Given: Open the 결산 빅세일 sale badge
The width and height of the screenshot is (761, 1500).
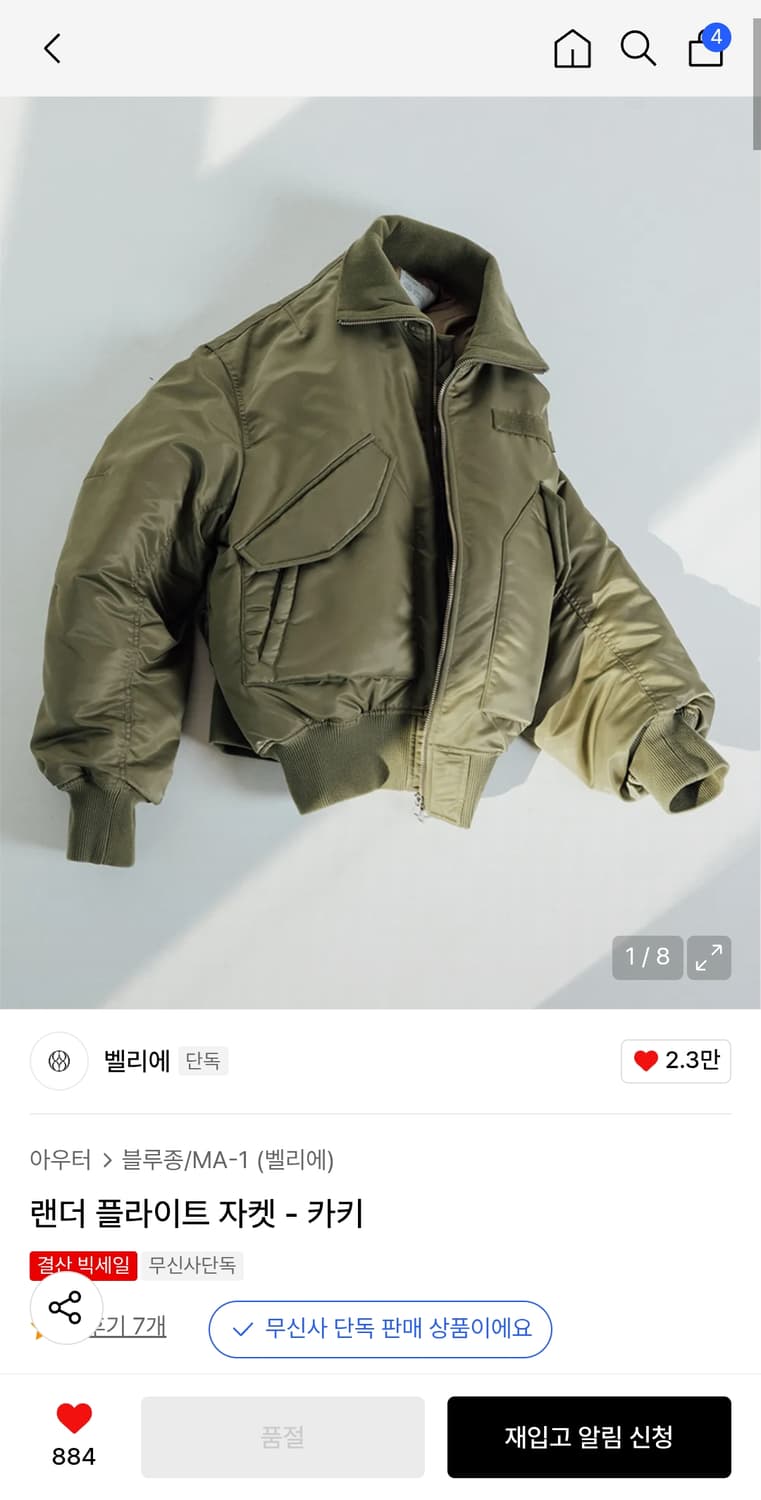Looking at the screenshot, I should [83, 1265].
